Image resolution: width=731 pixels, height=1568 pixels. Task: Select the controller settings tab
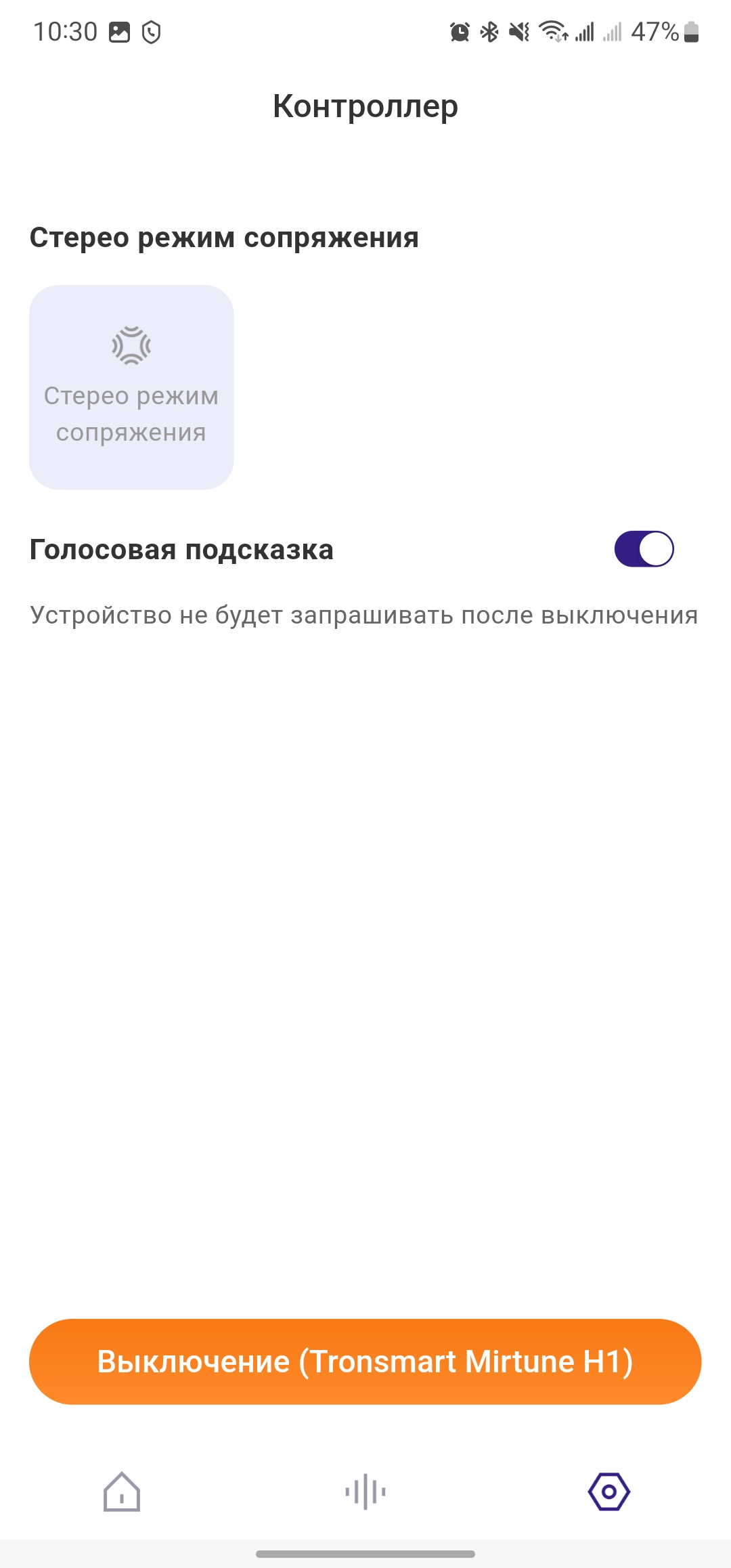pyautogui.click(x=609, y=1491)
